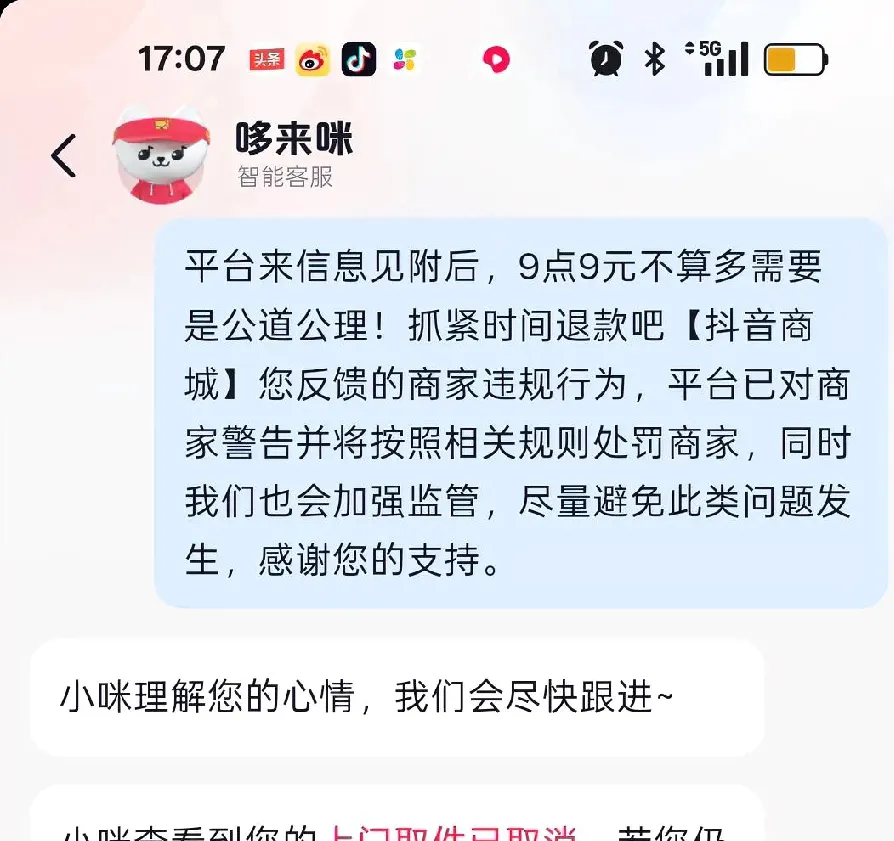Go back from the 哆来咪 chat
The image size is (894, 841).
pyautogui.click(x=64, y=156)
